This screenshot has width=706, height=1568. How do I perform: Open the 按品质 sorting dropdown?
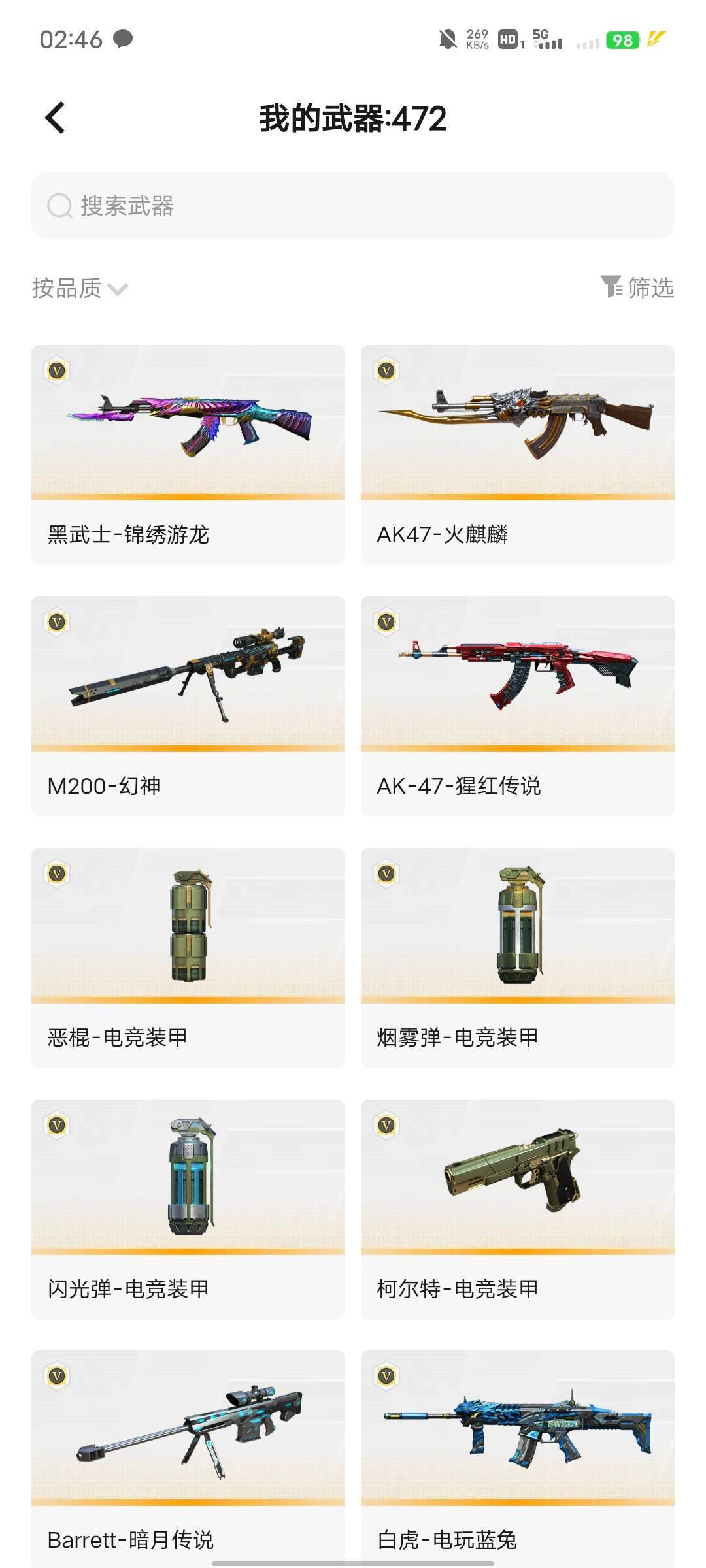point(65,287)
